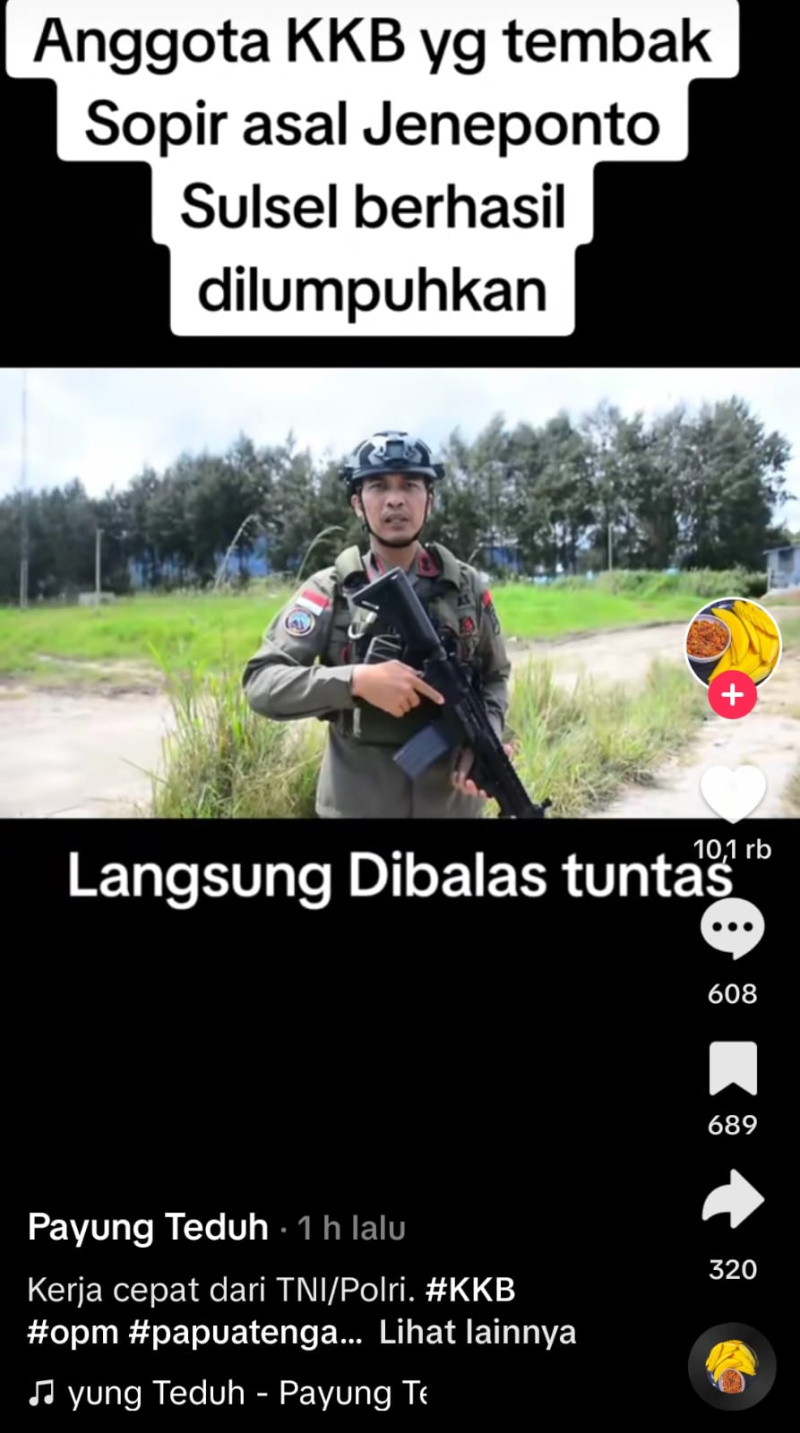The width and height of the screenshot is (800, 1433).
Task: Open the #KKB hashtag
Action: (x=470, y=1290)
